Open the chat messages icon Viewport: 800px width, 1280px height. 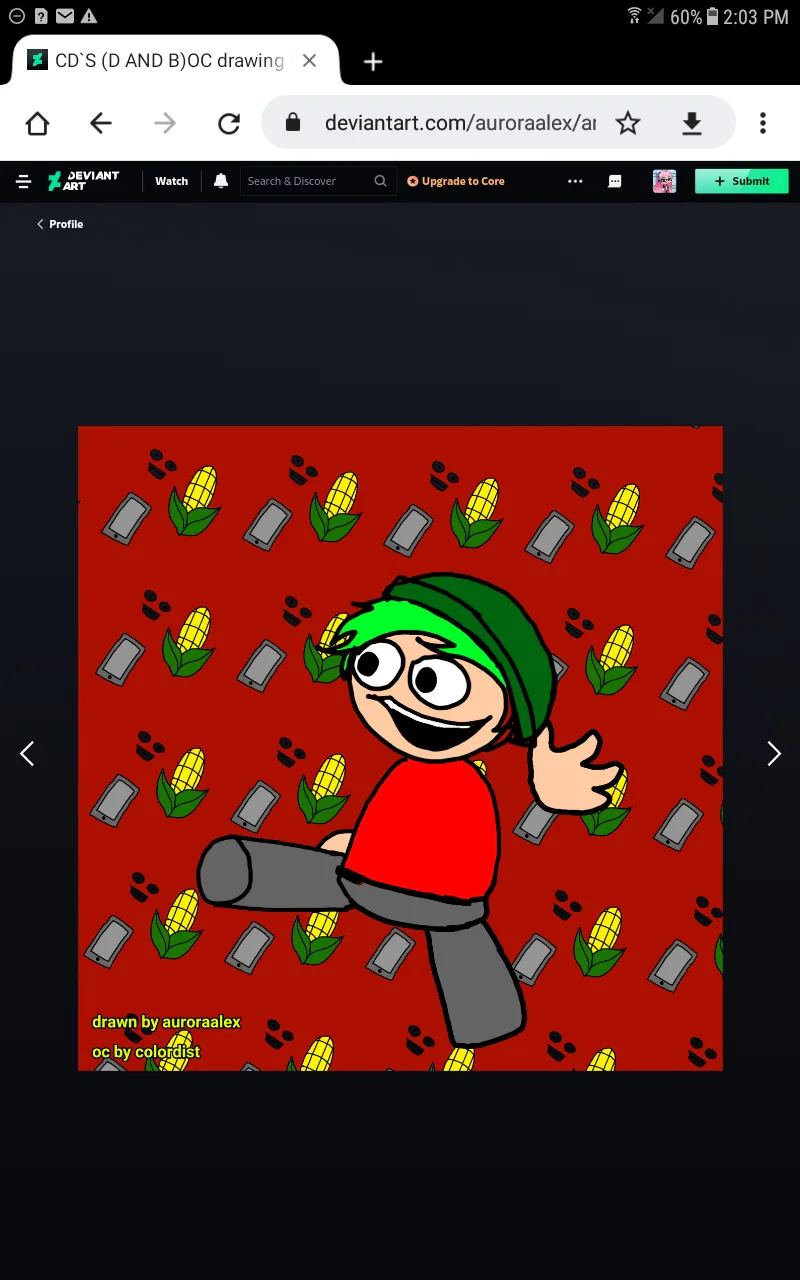tap(615, 181)
